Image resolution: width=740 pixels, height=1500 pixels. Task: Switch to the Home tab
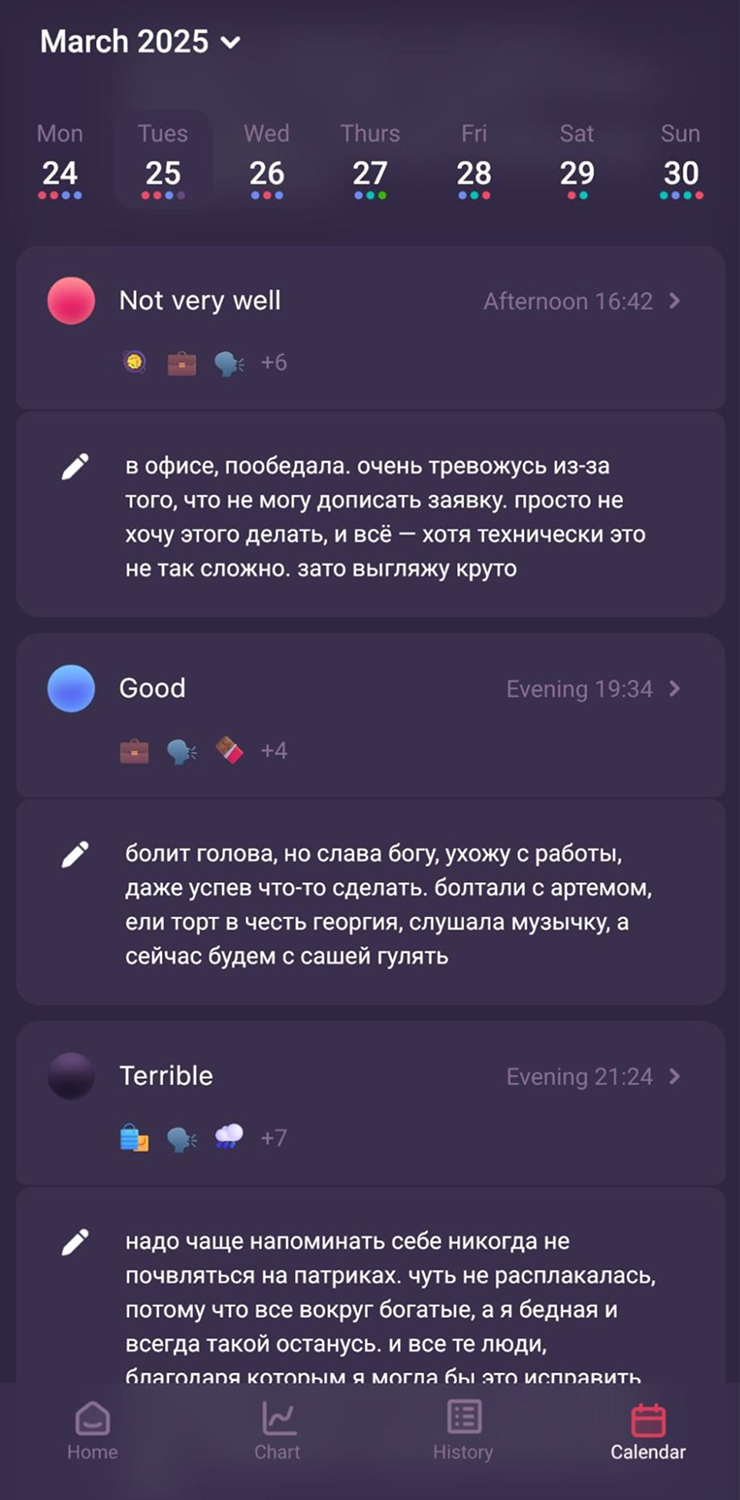(92, 1430)
